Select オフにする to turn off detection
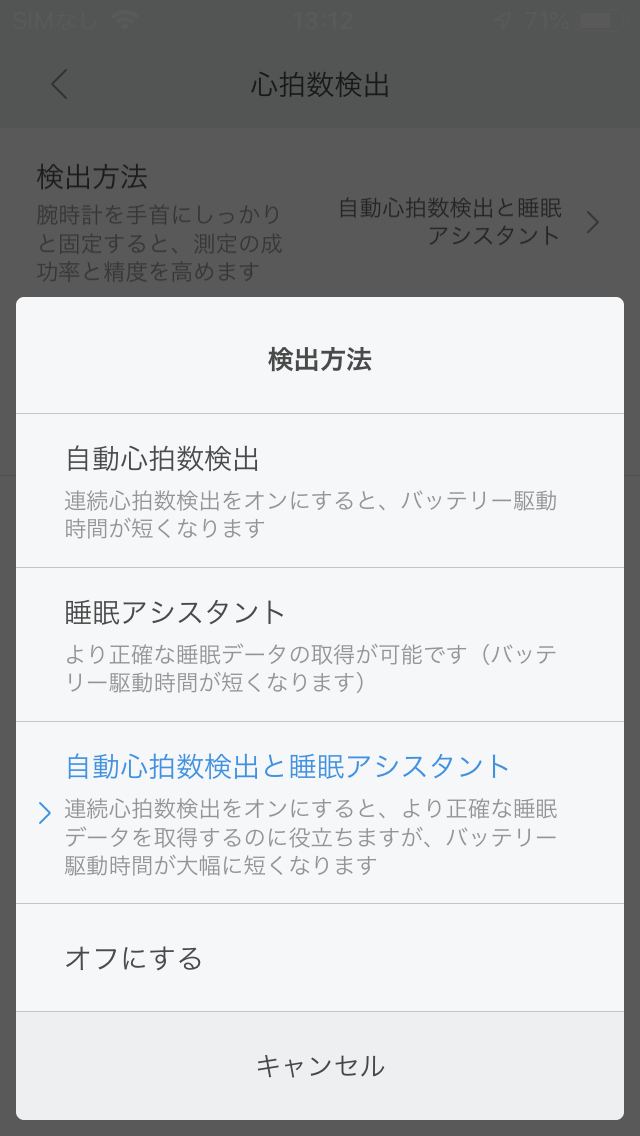The height and width of the screenshot is (1136, 640). [320, 958]
